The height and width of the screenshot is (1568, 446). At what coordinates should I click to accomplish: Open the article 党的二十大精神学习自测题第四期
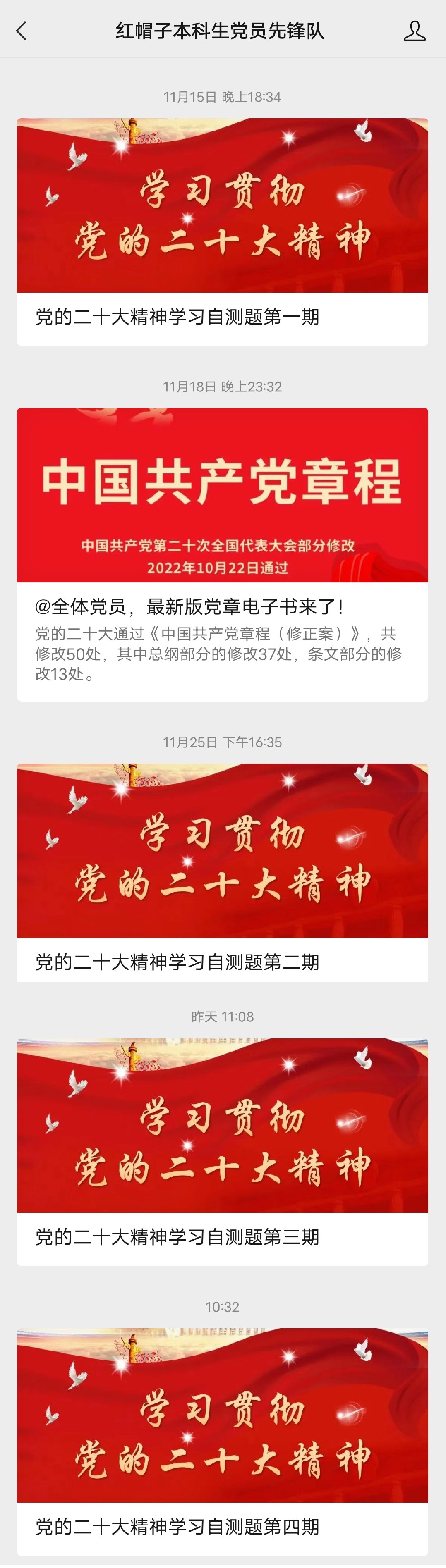[x=177, y=1526]
